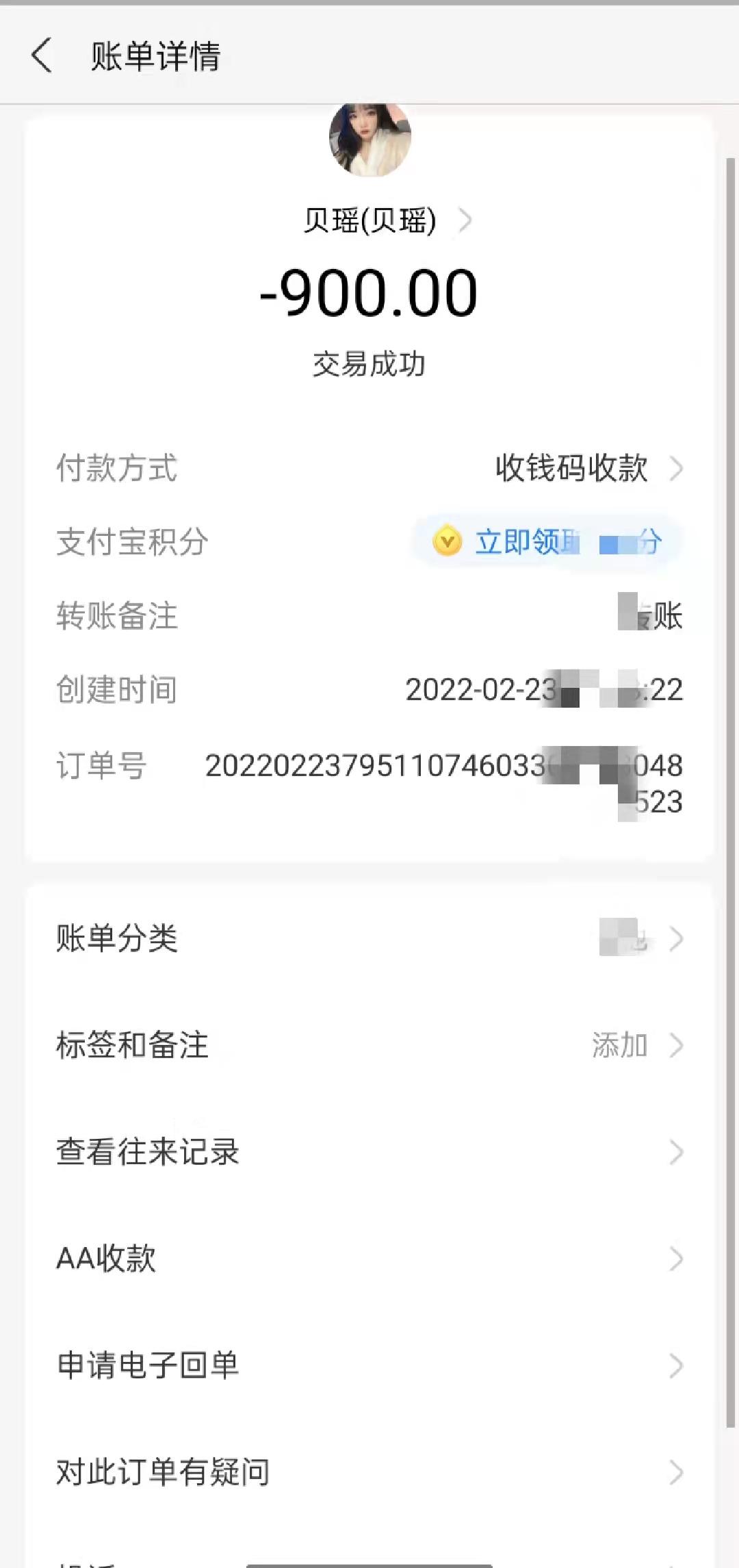Open 付款方式 收钱码收款 details
Image resolution: width=739 pixels, height=1568 pixels.
[587, 469]
